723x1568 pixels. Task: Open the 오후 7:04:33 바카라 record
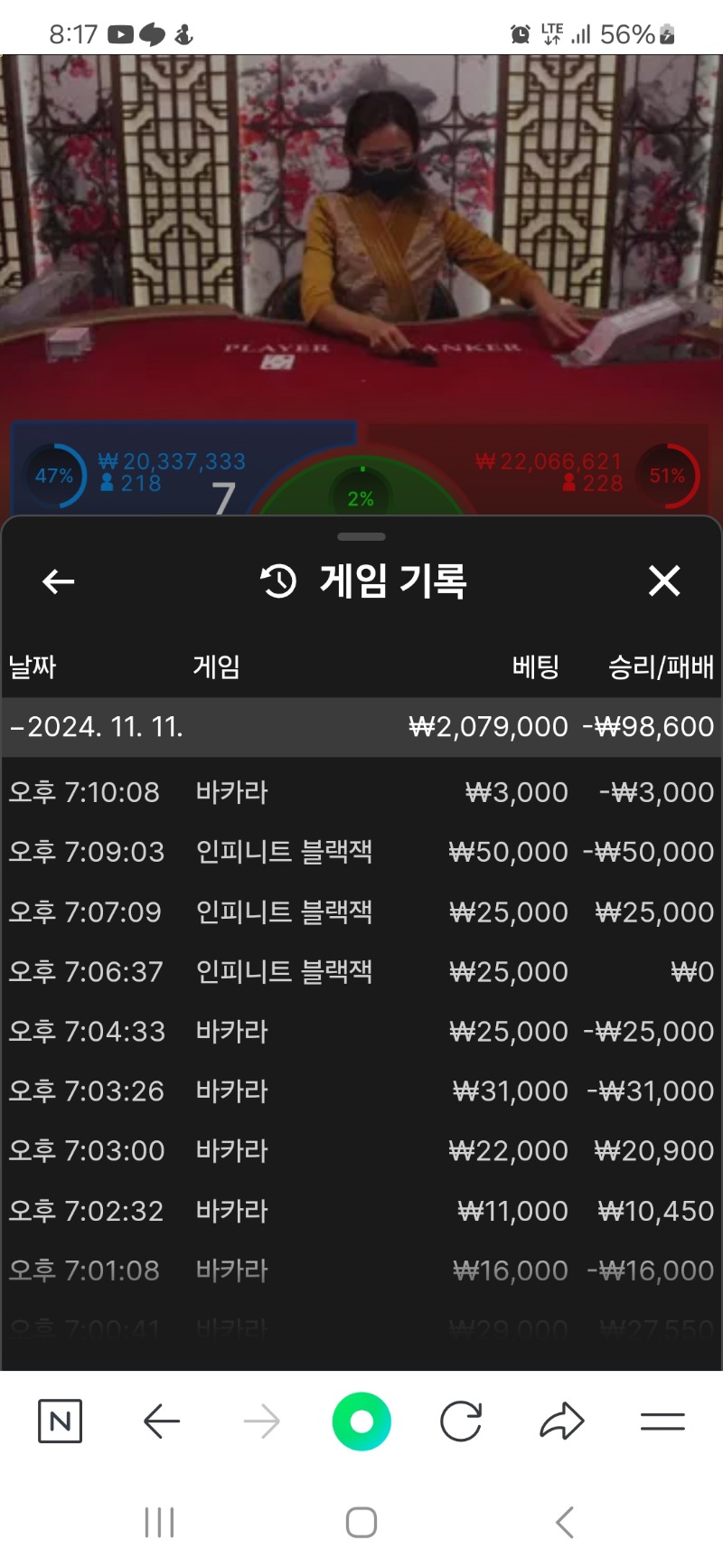point(361,1032)
